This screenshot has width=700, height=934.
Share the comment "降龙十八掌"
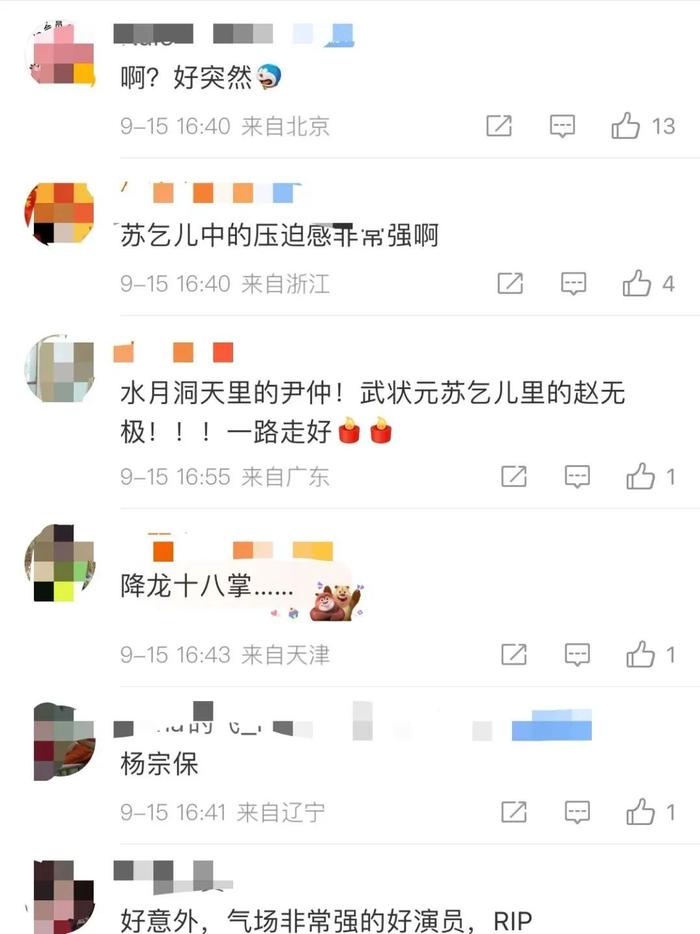513,655
